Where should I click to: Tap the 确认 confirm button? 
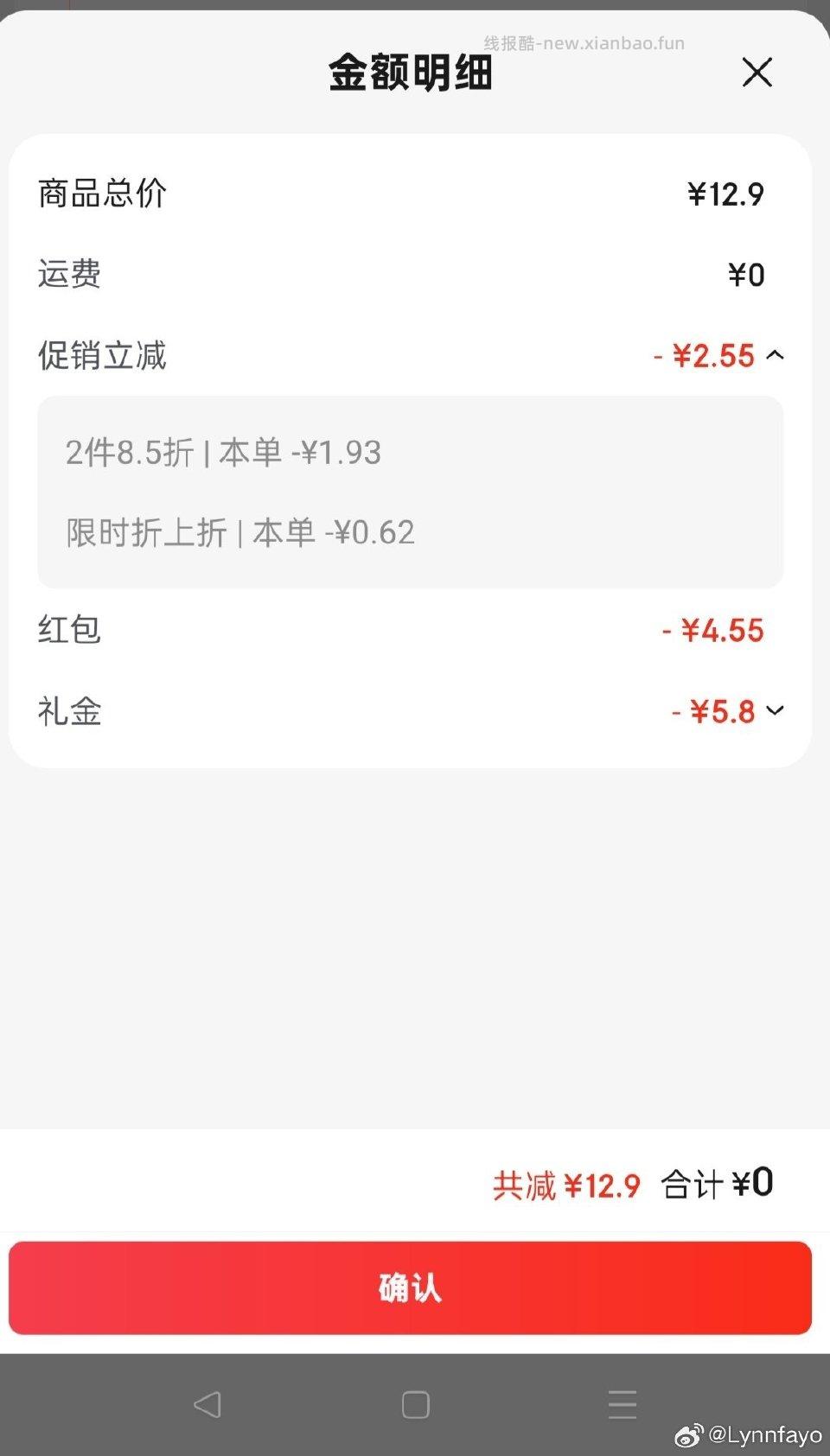point(409,1288)
